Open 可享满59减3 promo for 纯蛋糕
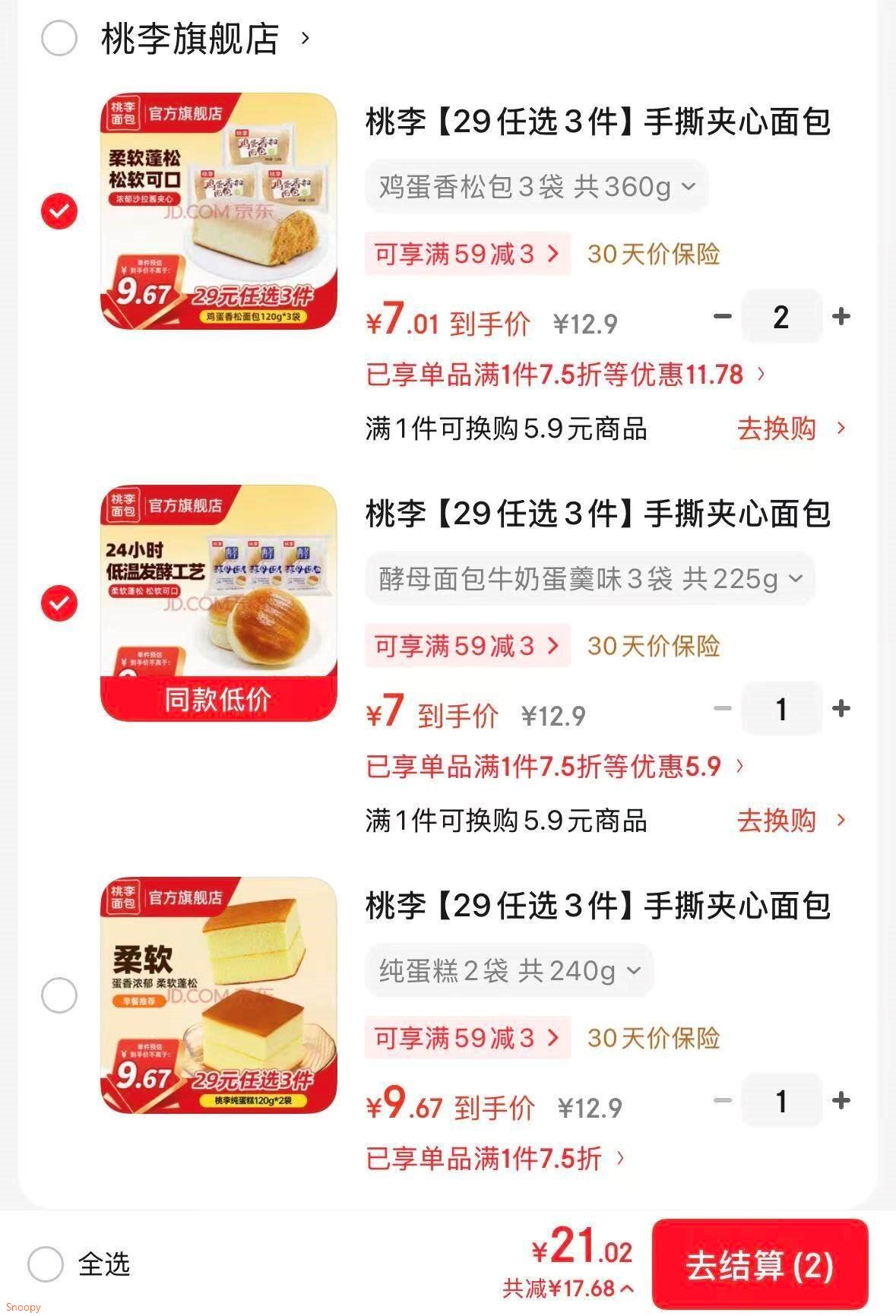The image size is (896, 1316). pyautogui.click(x=467, y=1038)
